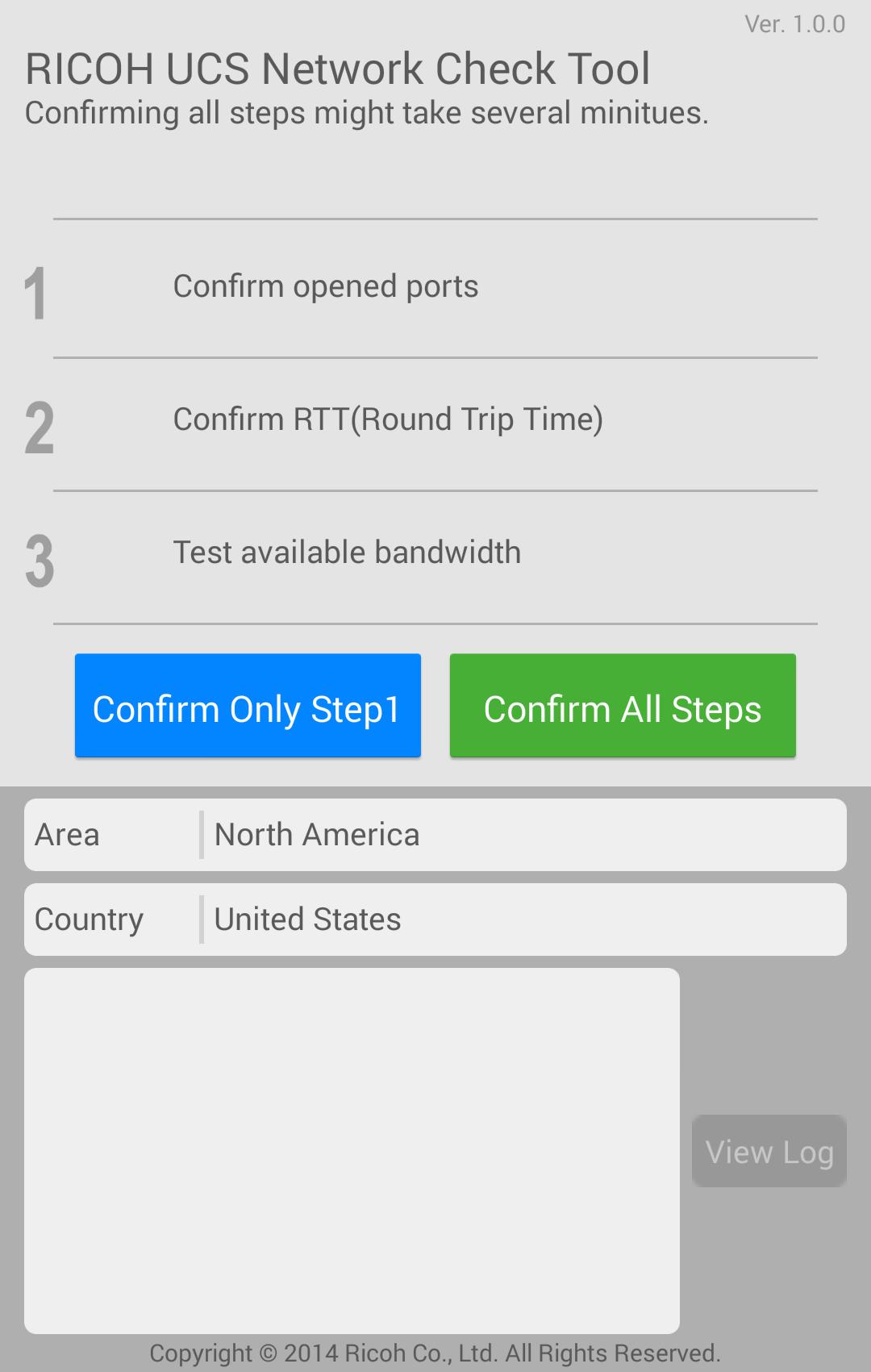Viewport: 871px width, 1372px height.
Task: Tap the Confirm Only Step1 button
Action: click(x=248, y=706)
